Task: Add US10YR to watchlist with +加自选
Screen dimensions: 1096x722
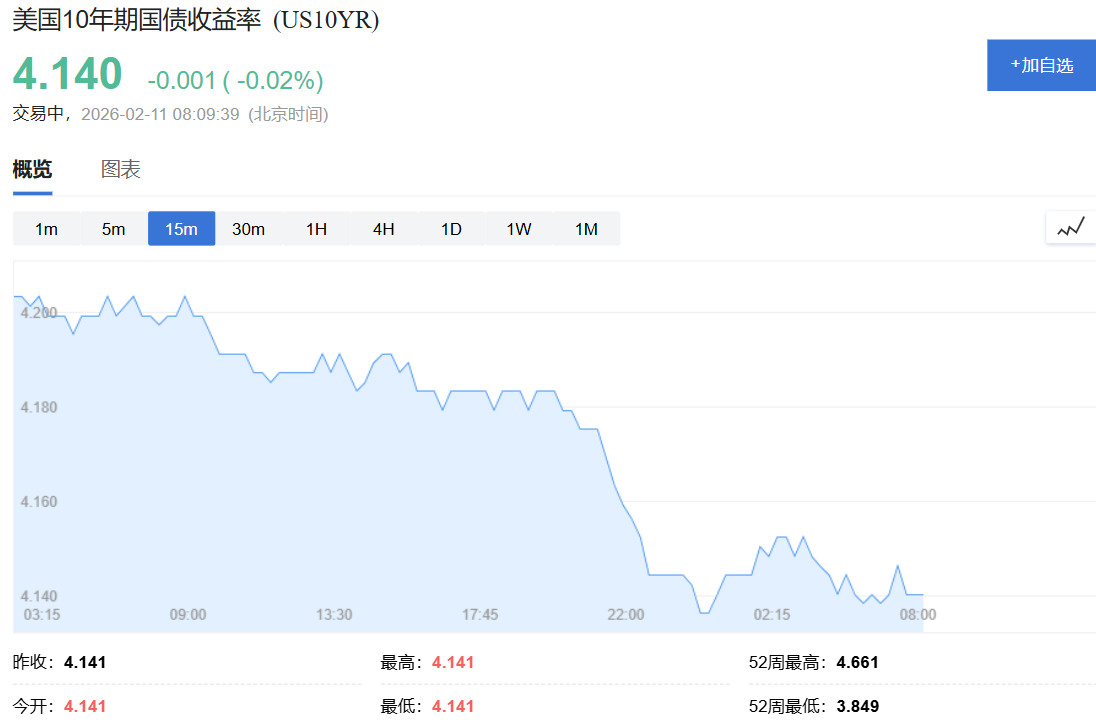Action: (x=1041, y=65)
